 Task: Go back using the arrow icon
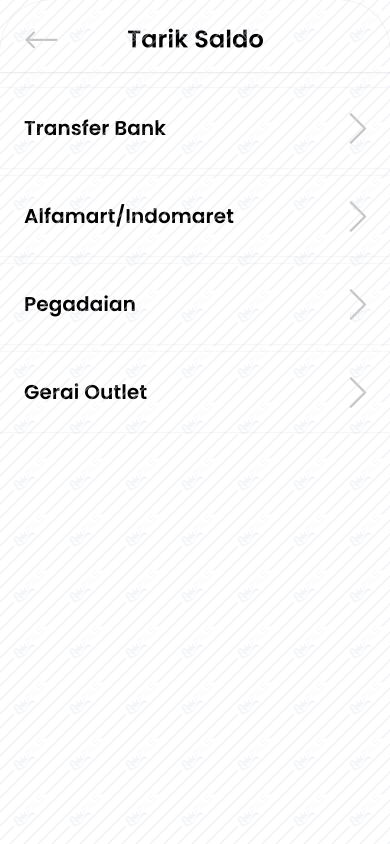tap(41, 40)
